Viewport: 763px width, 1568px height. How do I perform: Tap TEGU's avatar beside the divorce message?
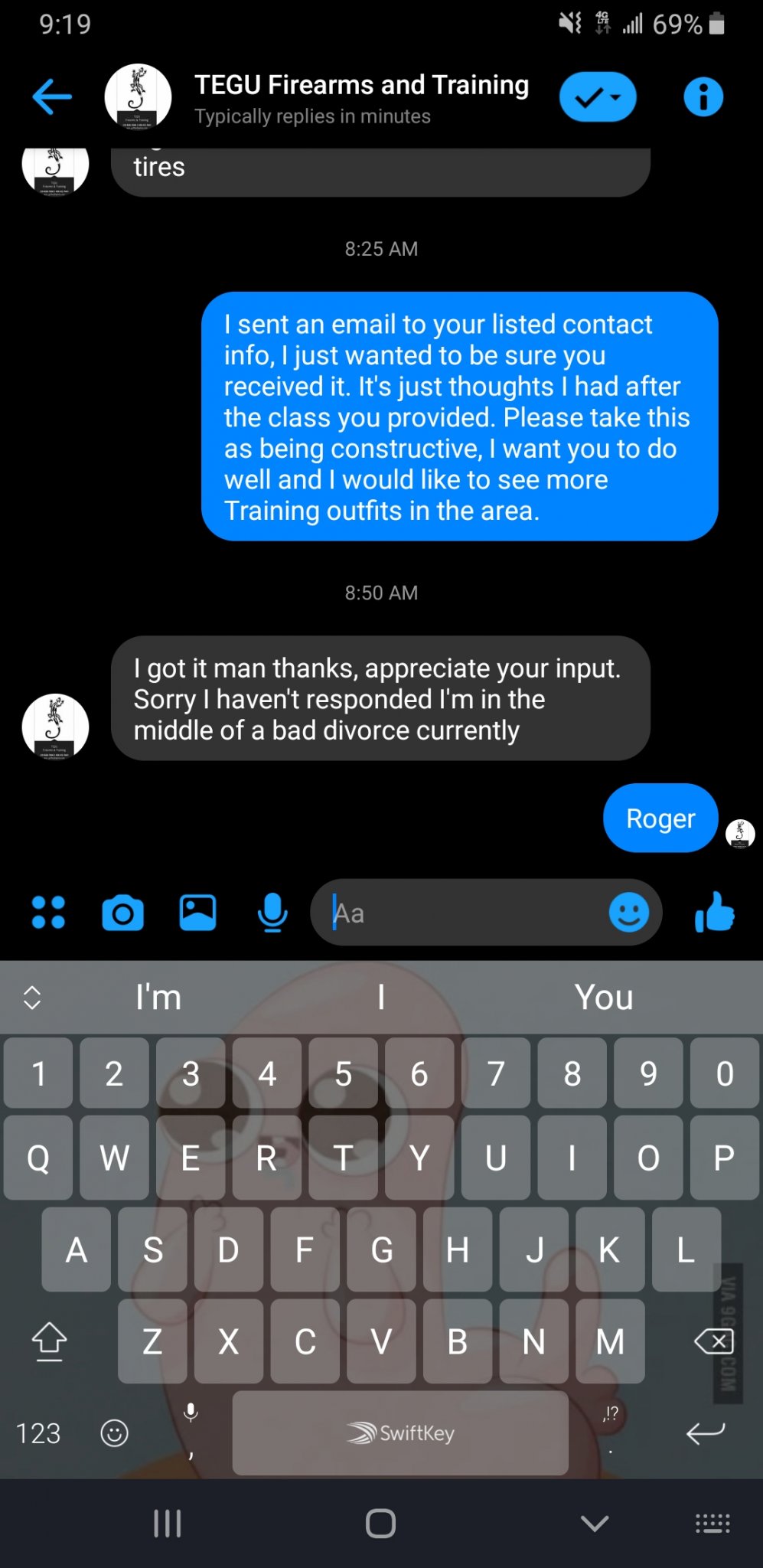pos(55,727)
